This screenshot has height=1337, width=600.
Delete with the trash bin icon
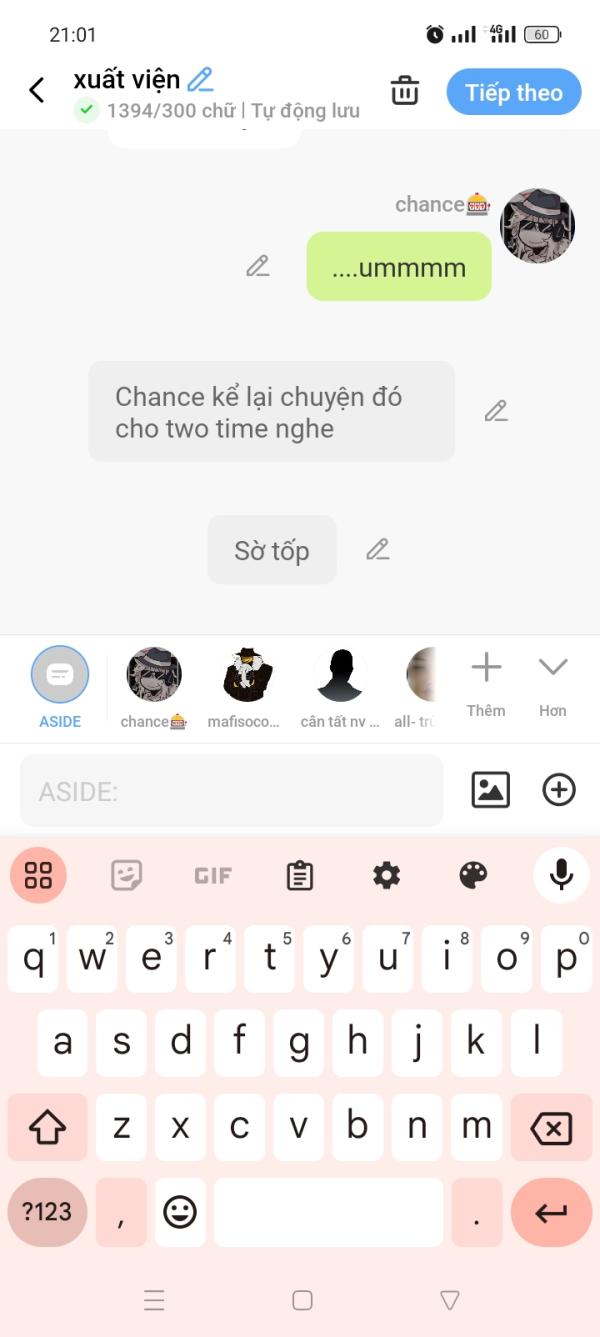pos(405,90)
